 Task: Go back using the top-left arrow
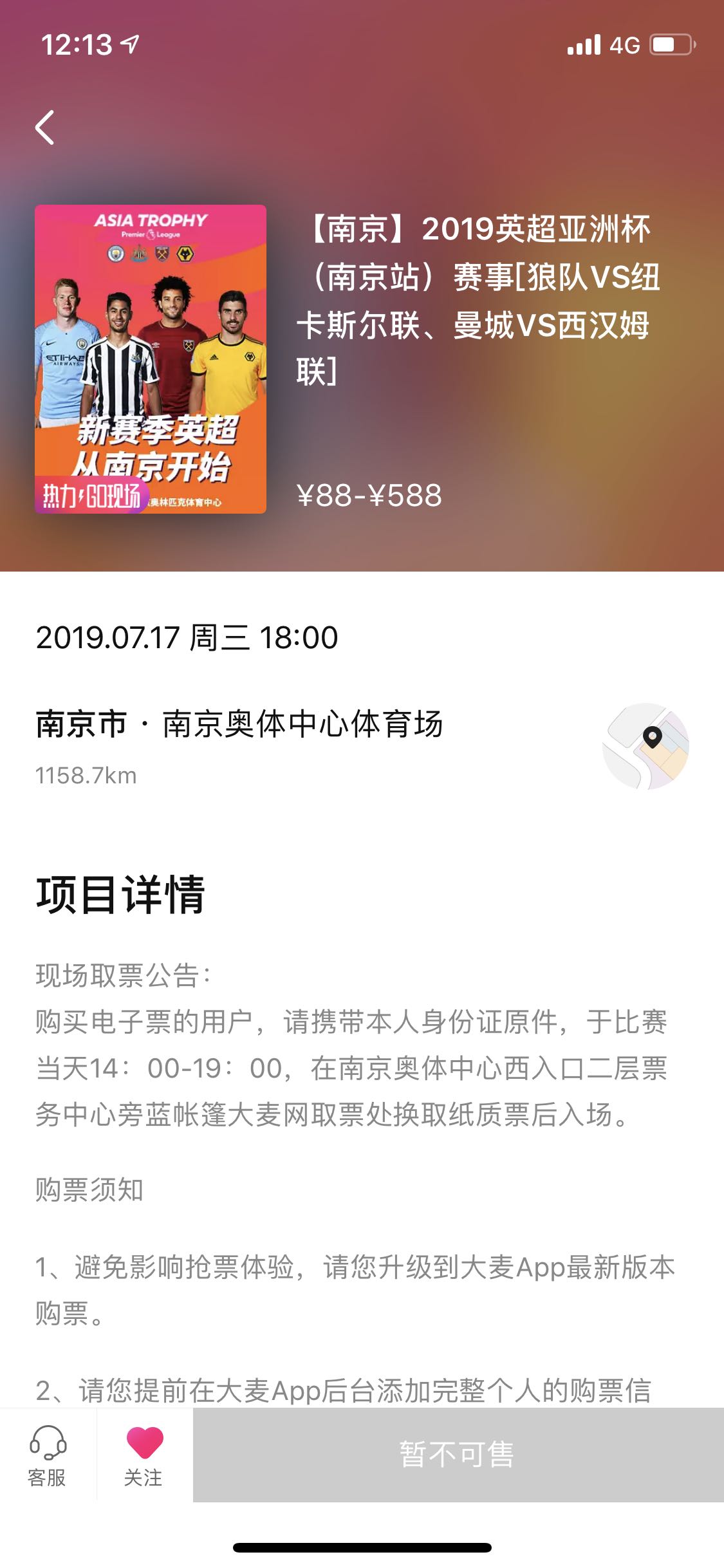44,127
